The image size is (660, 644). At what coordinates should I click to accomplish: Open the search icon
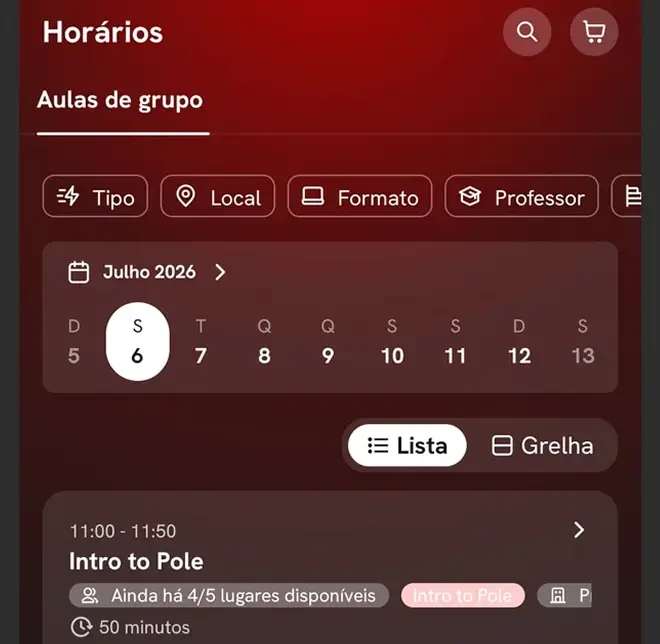click(x=527, y=32)
